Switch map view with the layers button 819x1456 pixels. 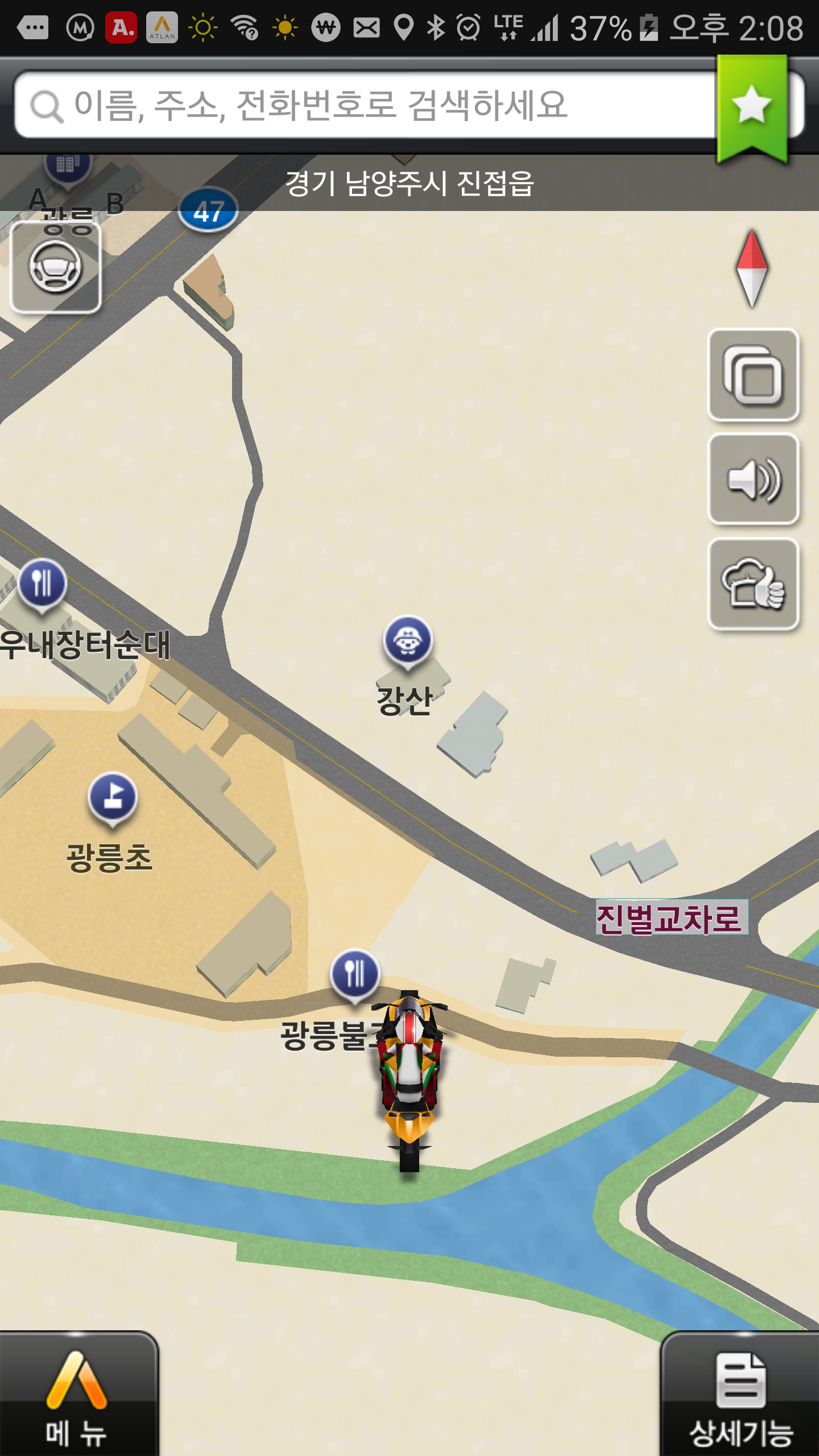[x=753, y=375]
